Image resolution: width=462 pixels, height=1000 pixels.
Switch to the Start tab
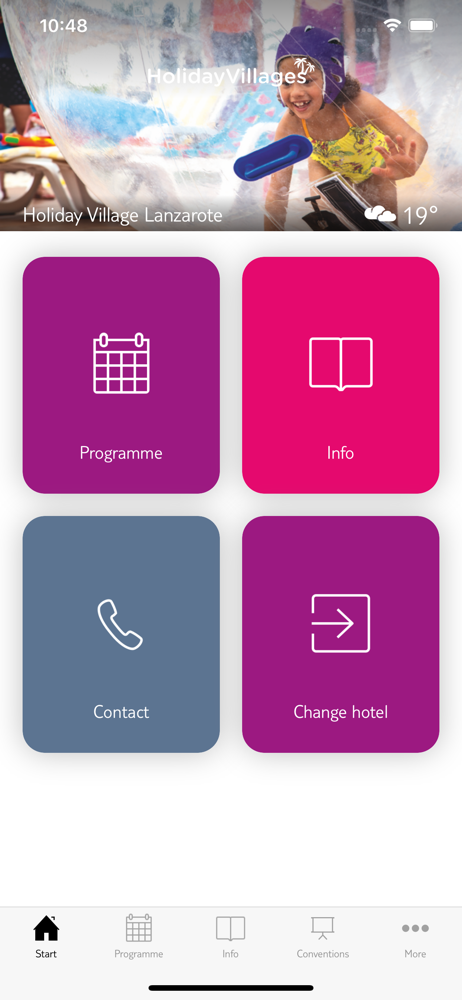46,937
